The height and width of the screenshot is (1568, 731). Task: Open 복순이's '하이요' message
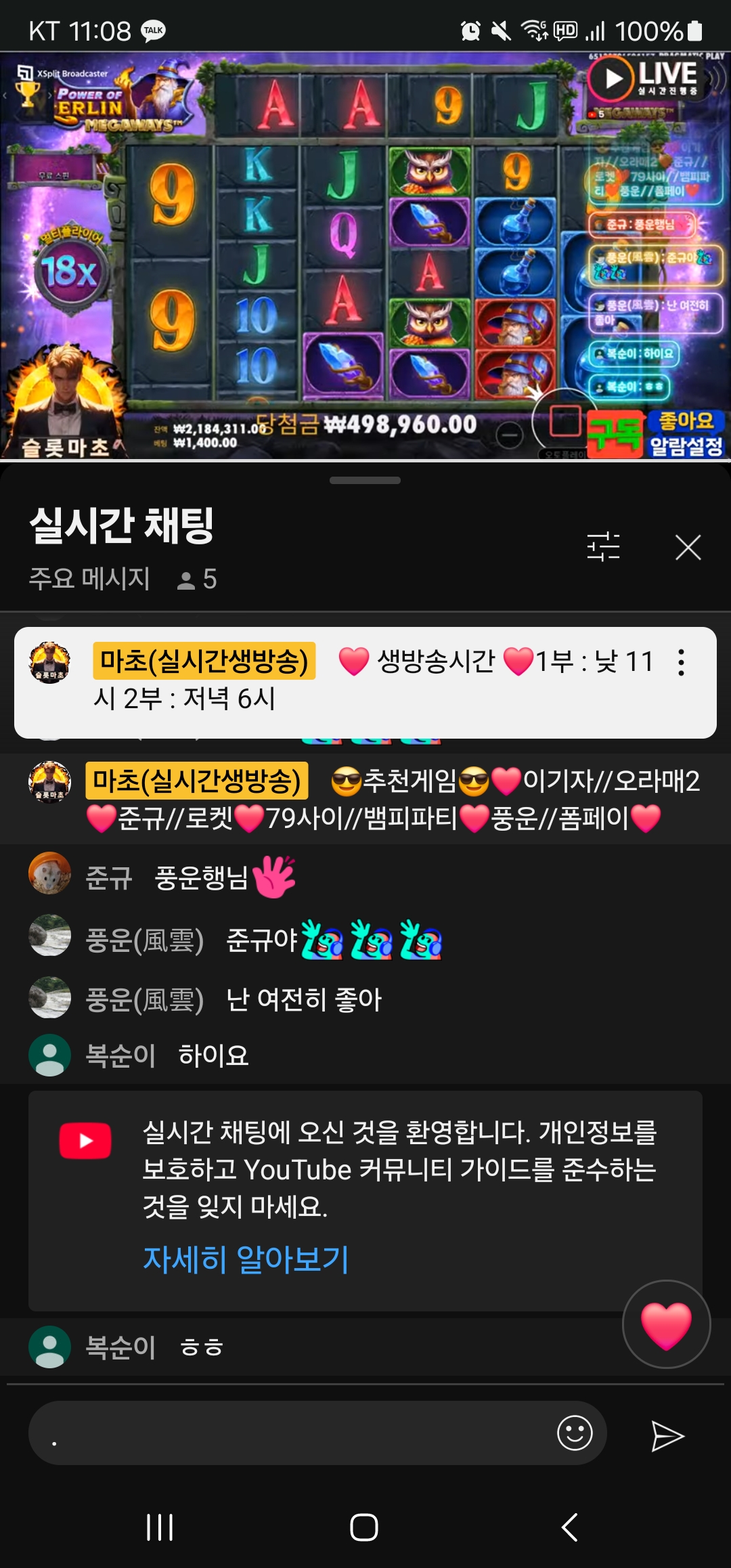[x=213, y=1055]
